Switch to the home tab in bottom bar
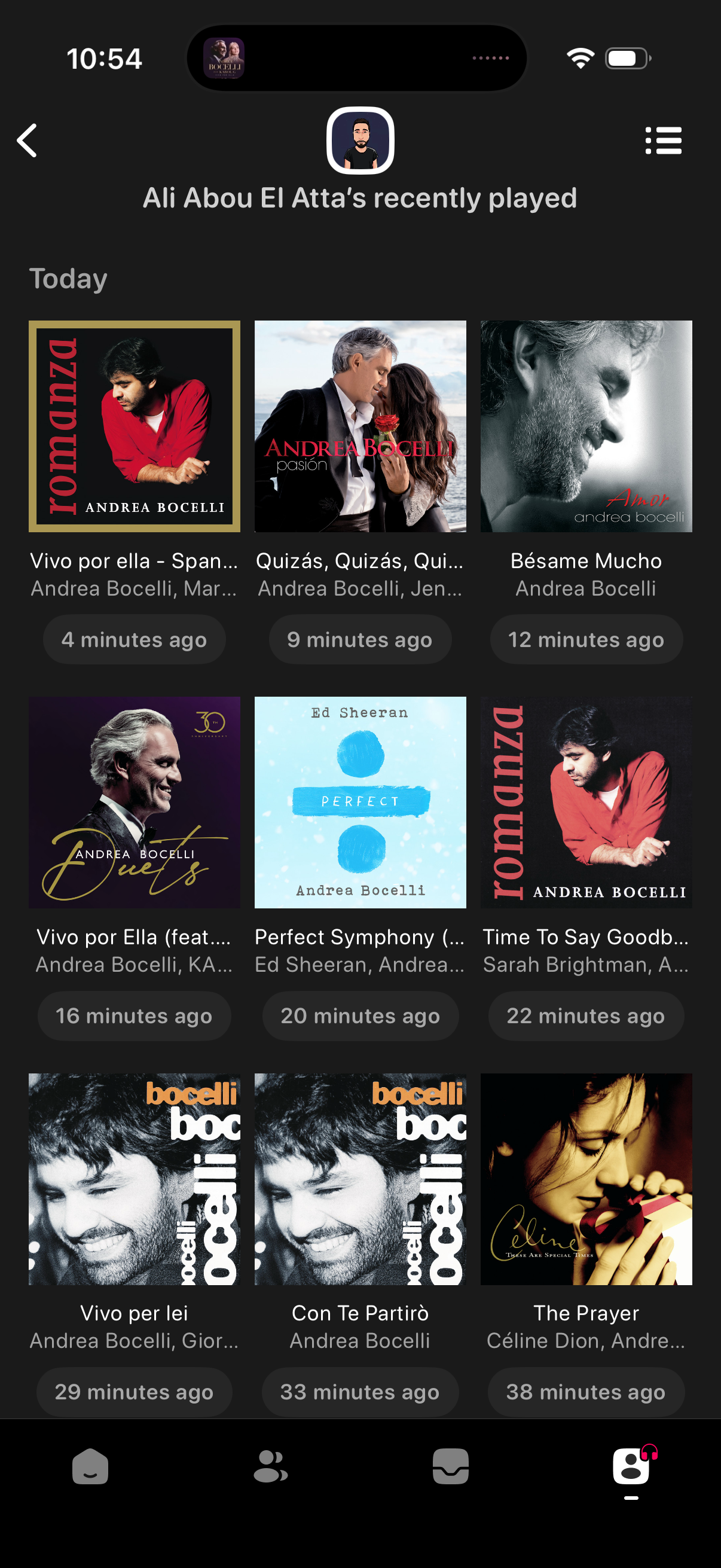Image resolution: width=721 pixels, height=1568 pixels. click(x=90, y=1466)
